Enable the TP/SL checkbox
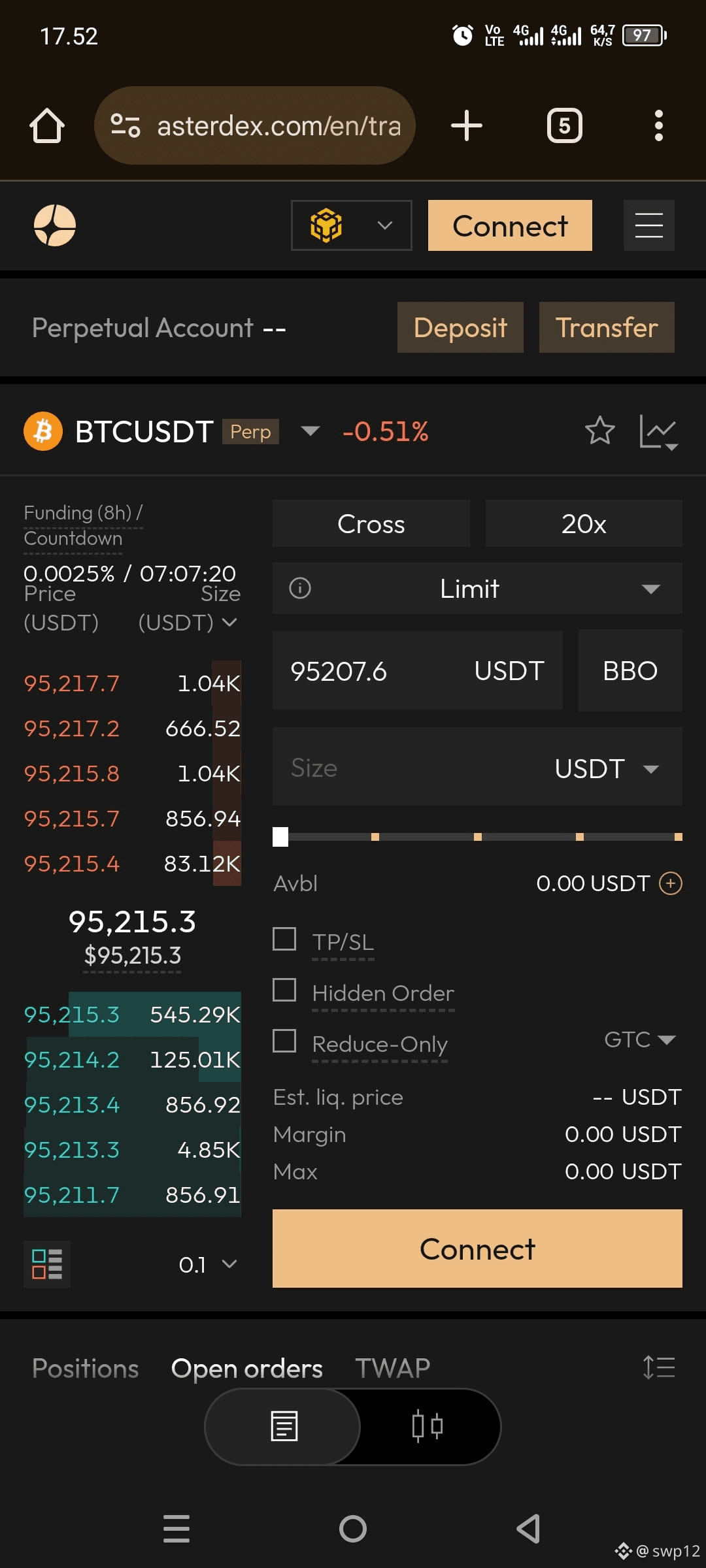The image size is (706, 1568). pos(284,939)
